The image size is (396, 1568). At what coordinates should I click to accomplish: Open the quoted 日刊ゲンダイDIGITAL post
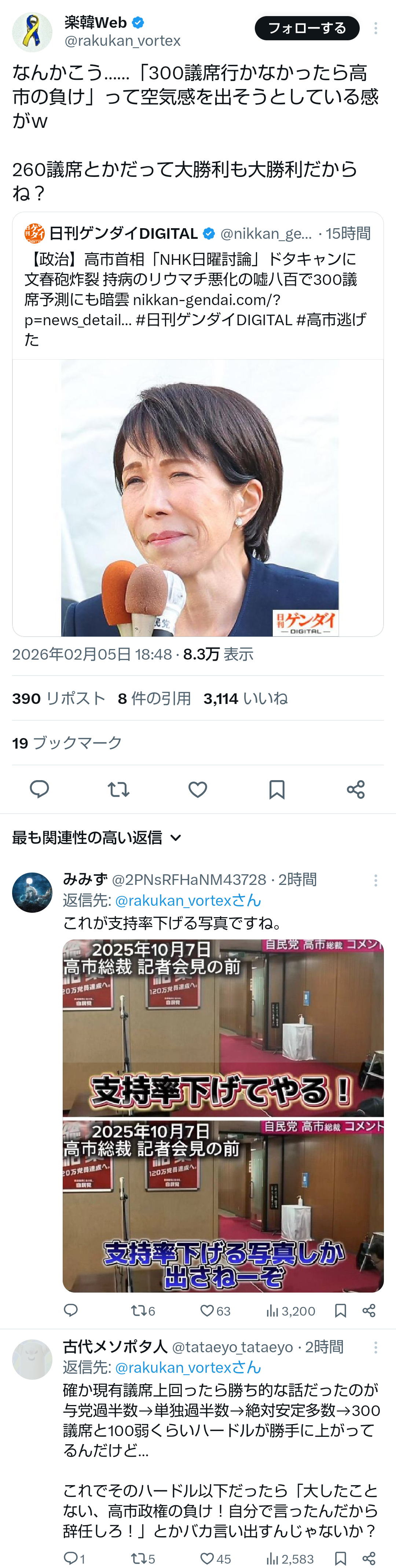[x=197, y=286]
